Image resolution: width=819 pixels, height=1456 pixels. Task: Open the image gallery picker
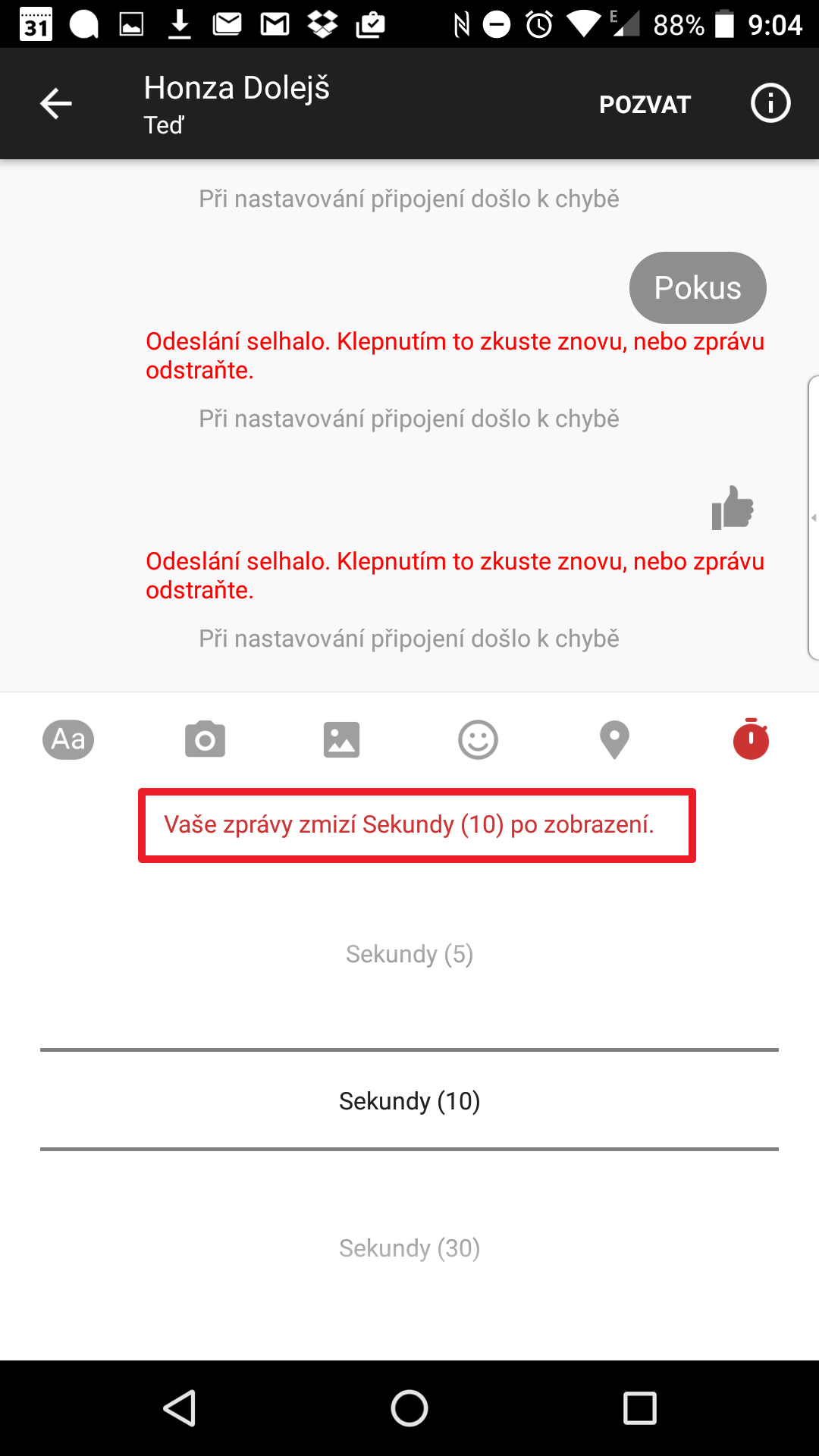point(341,739)
